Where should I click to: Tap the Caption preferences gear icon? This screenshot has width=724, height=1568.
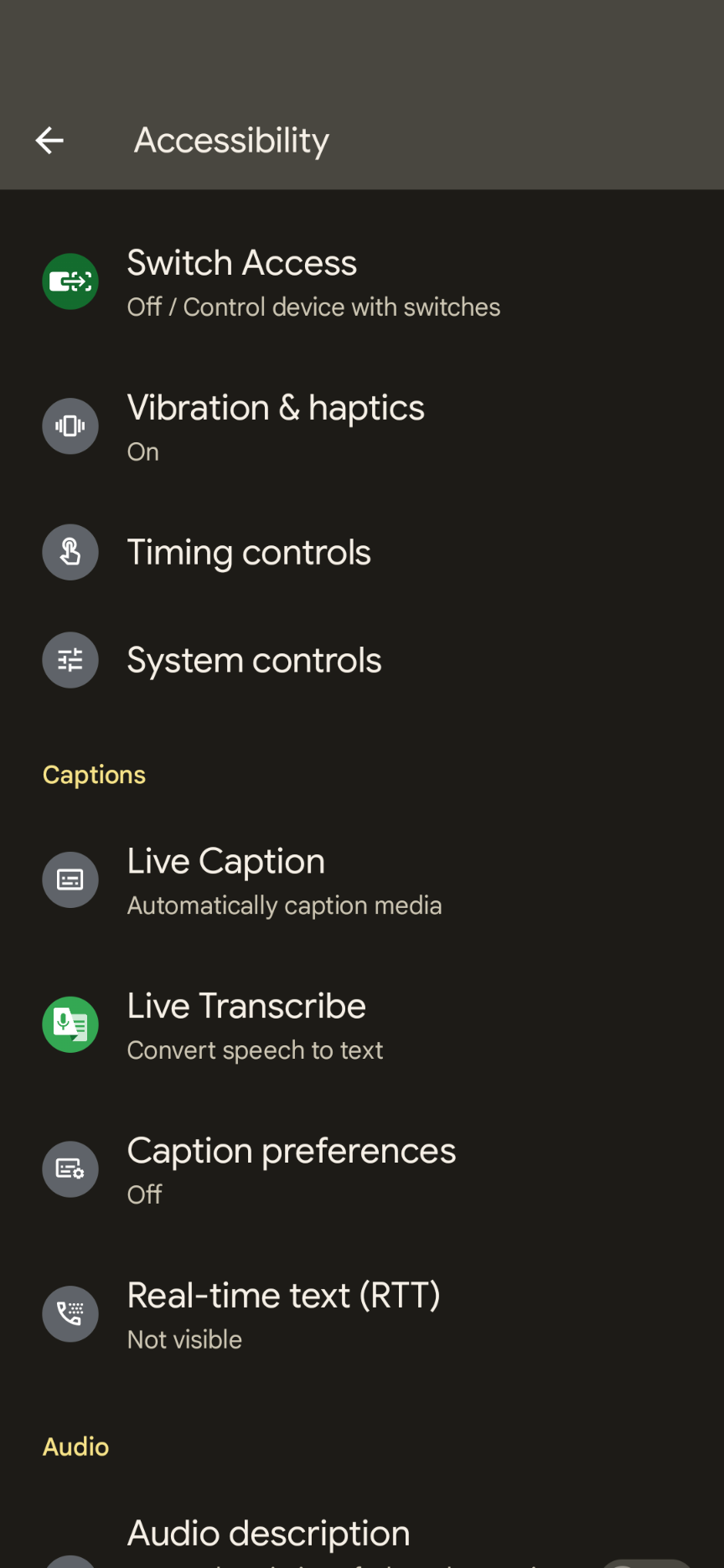point(70,1168)
